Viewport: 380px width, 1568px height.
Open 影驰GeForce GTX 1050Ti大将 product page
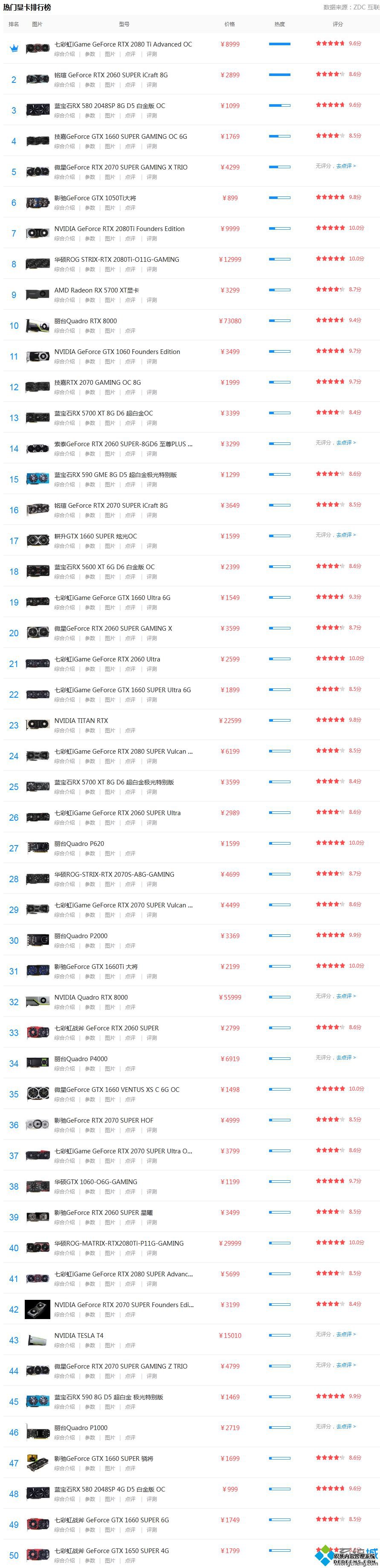(95, 199)
